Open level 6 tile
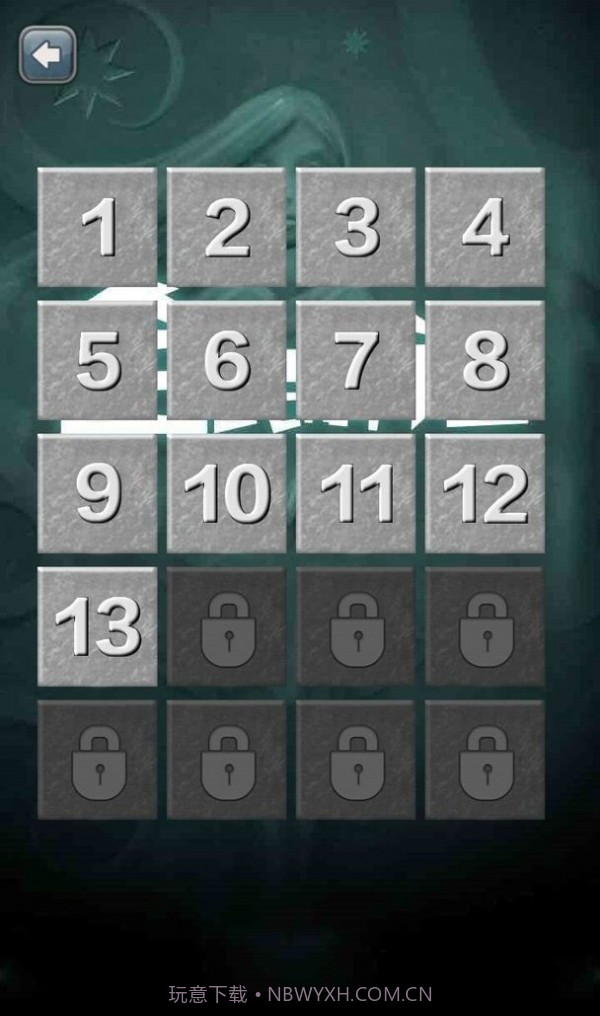600x1016 pixels. [x=227, y=360]
